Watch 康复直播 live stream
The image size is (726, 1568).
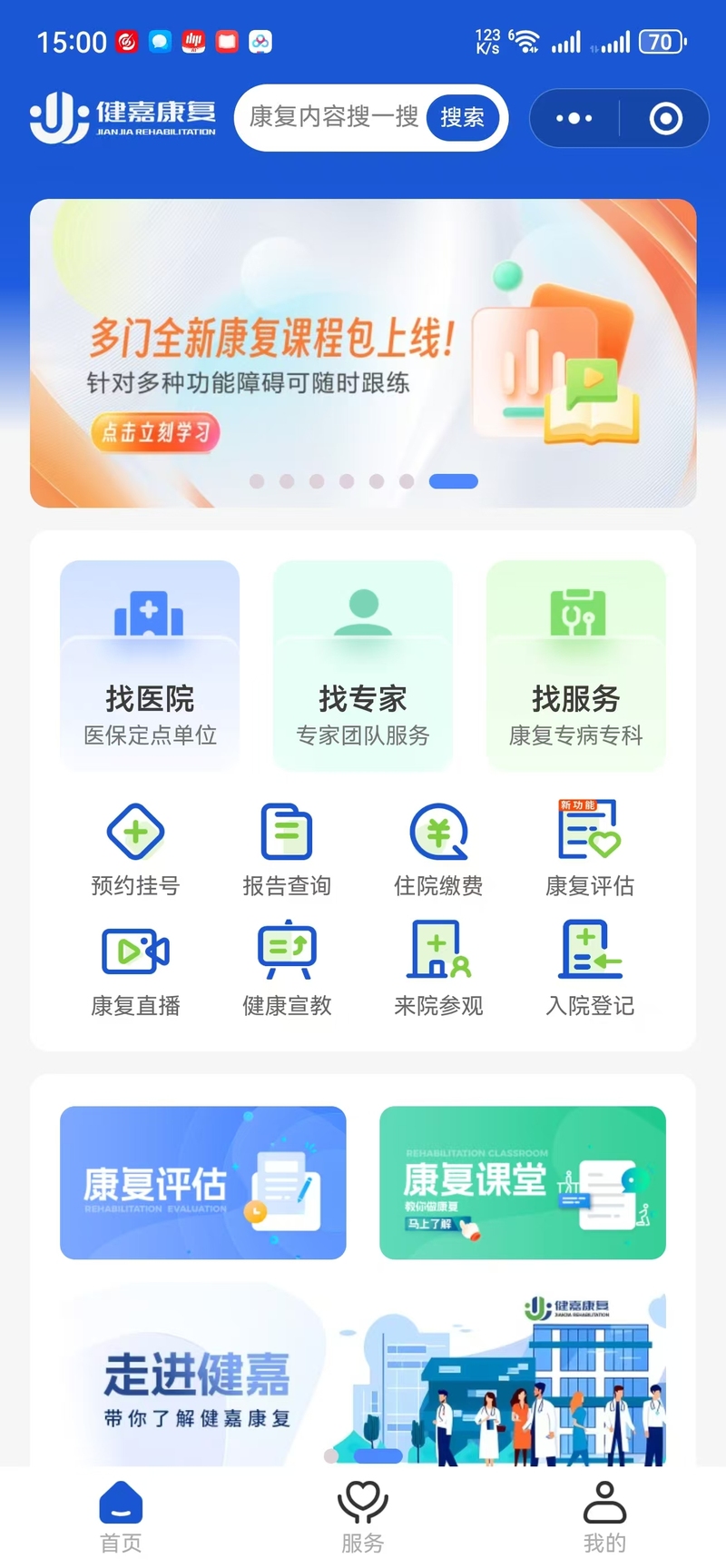click(x=135, y=969)
